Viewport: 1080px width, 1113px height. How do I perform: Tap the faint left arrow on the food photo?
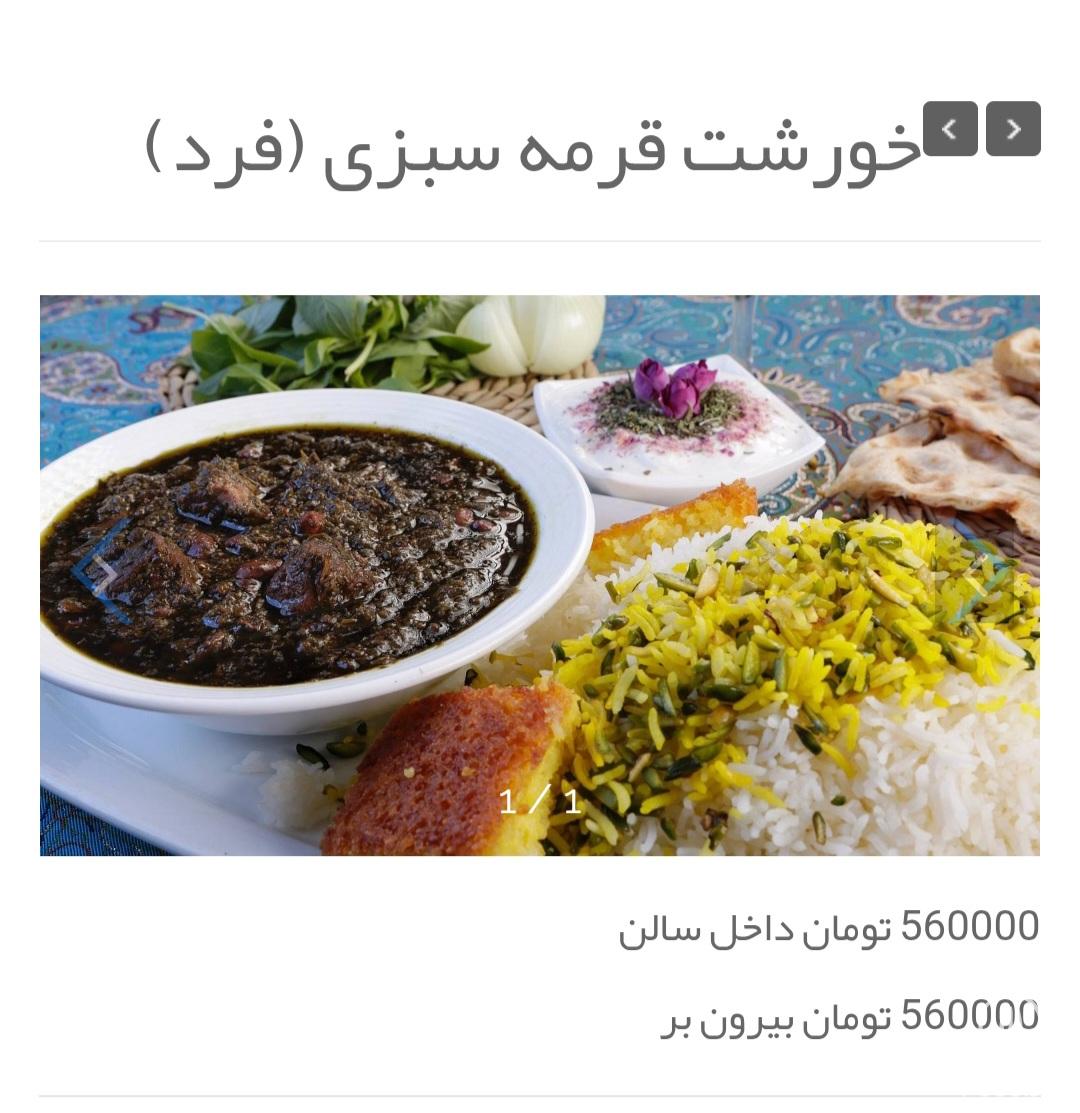click(x=99, y=572)
